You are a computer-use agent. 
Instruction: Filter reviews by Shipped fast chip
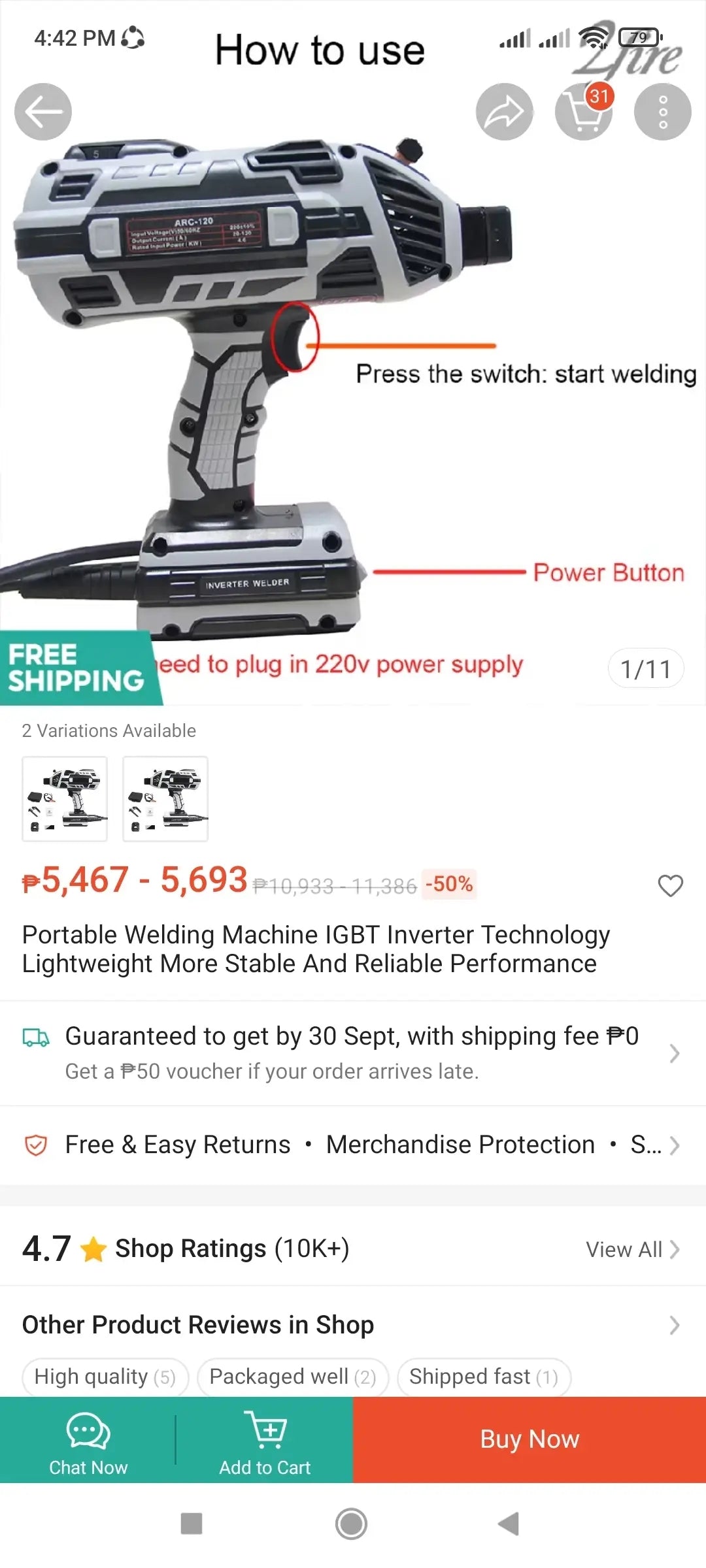coord(484,1377)
